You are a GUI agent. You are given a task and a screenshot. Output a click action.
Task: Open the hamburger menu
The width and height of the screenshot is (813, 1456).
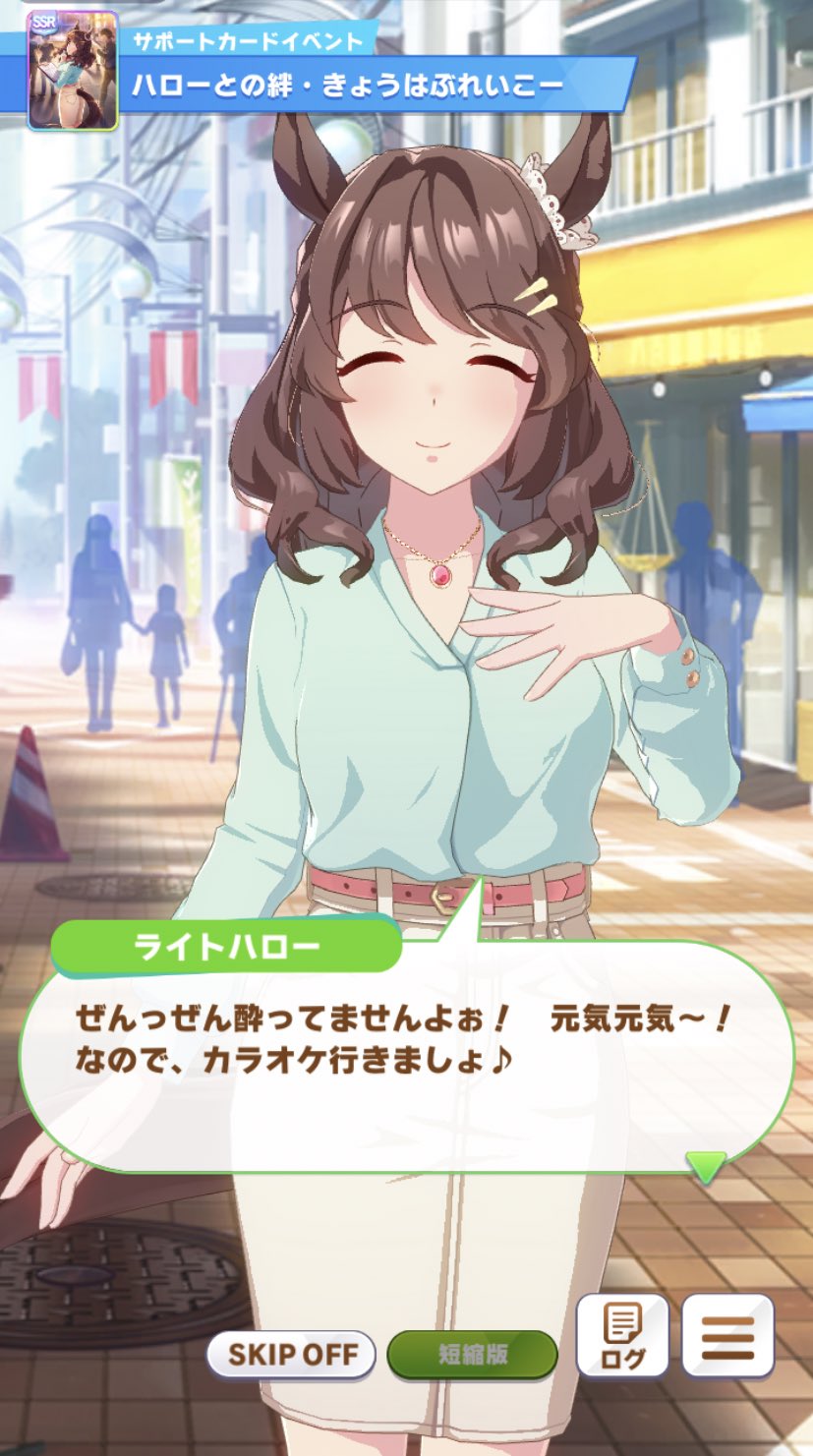[727, 1335]
